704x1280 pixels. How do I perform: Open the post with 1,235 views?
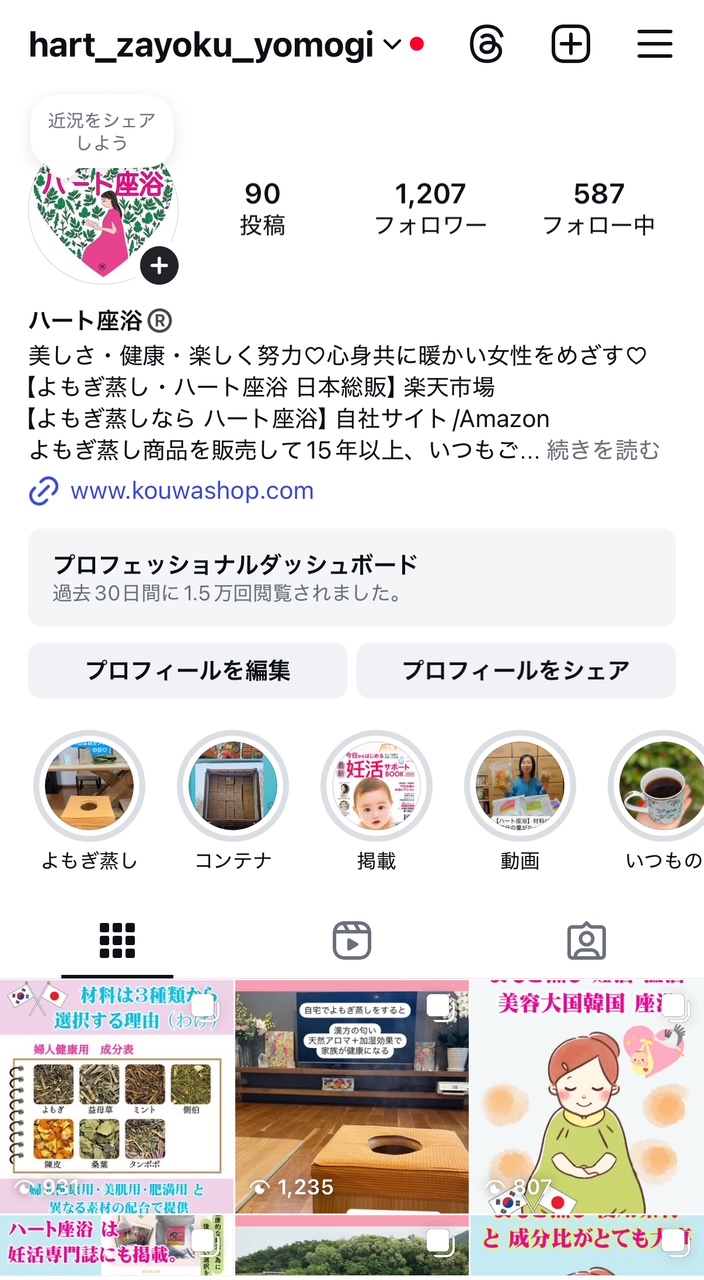pyautogui.click(x=352, y=1095)
